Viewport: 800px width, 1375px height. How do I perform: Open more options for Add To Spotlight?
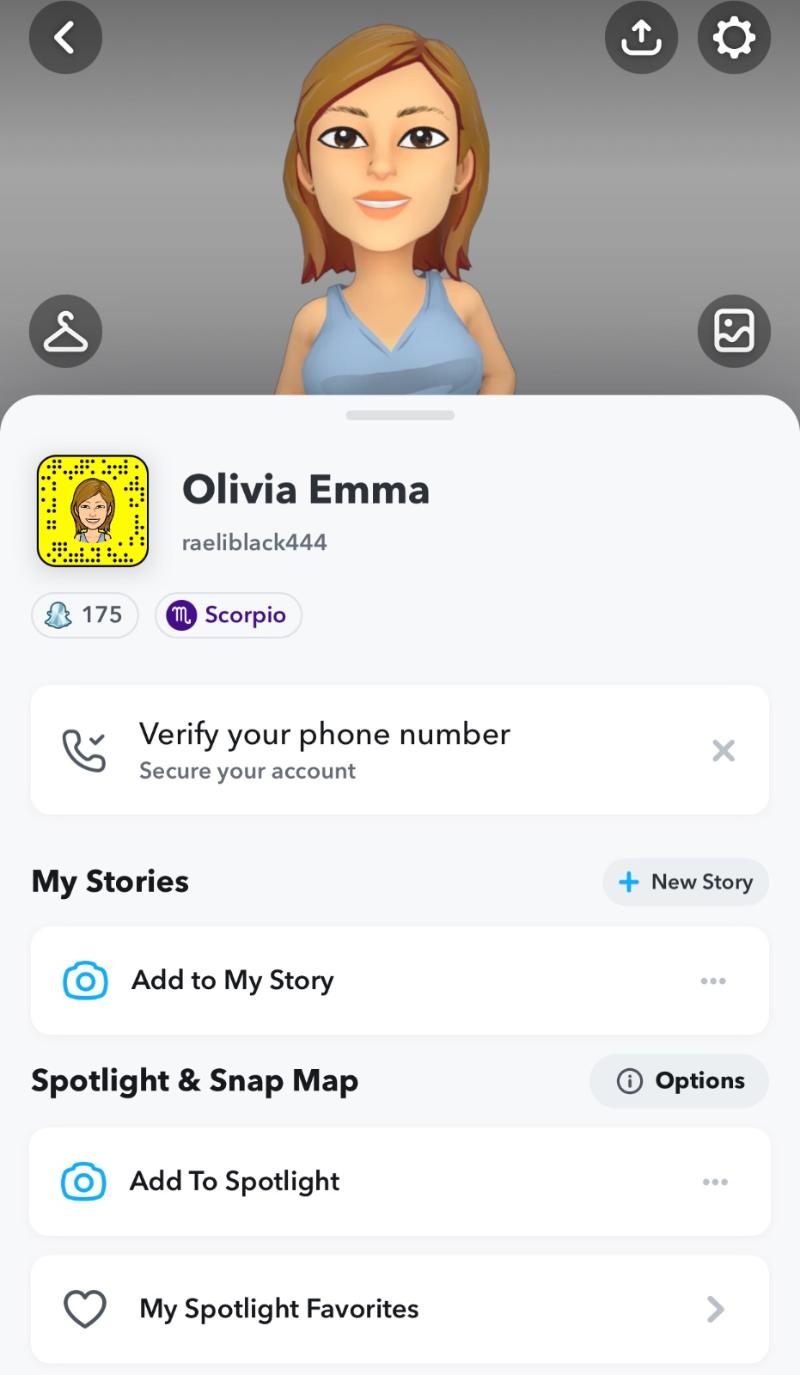[714, 1181]
